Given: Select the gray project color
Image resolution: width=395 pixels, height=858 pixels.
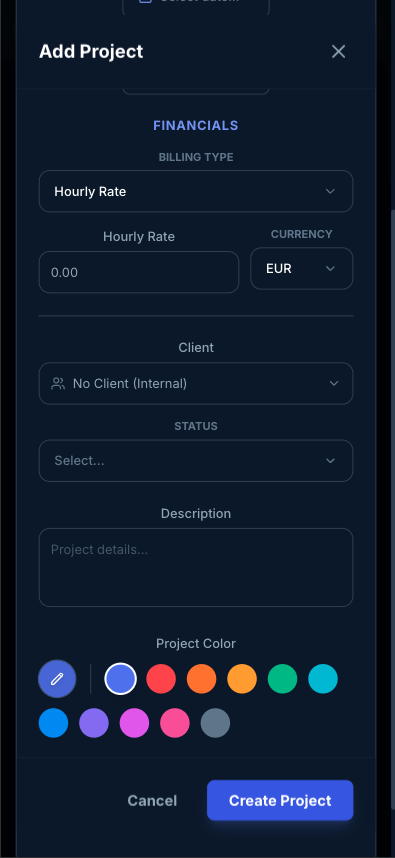Looking at the screenshot, I should point(216,723).
